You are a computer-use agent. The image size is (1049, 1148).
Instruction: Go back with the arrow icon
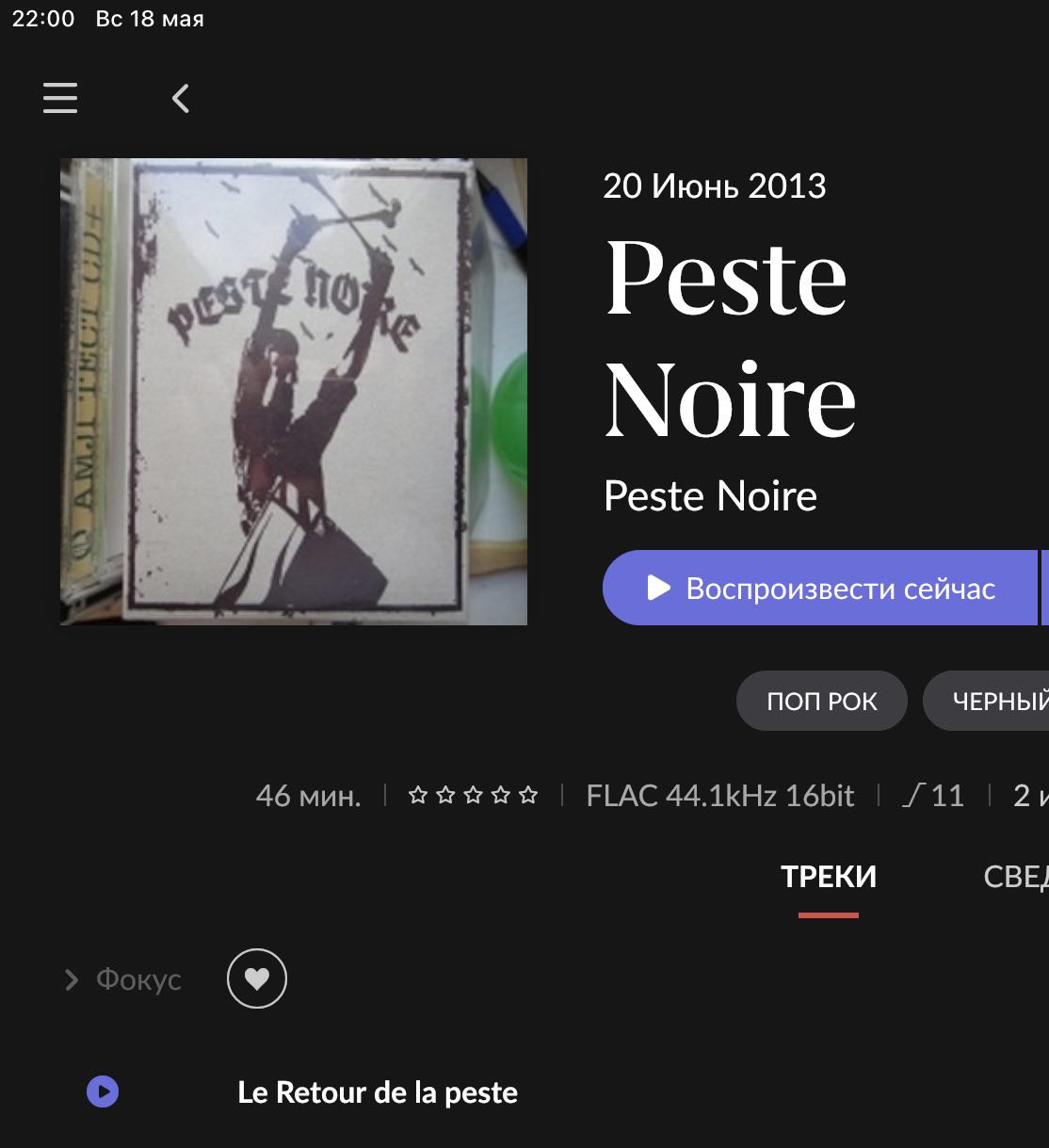[181, 98]
